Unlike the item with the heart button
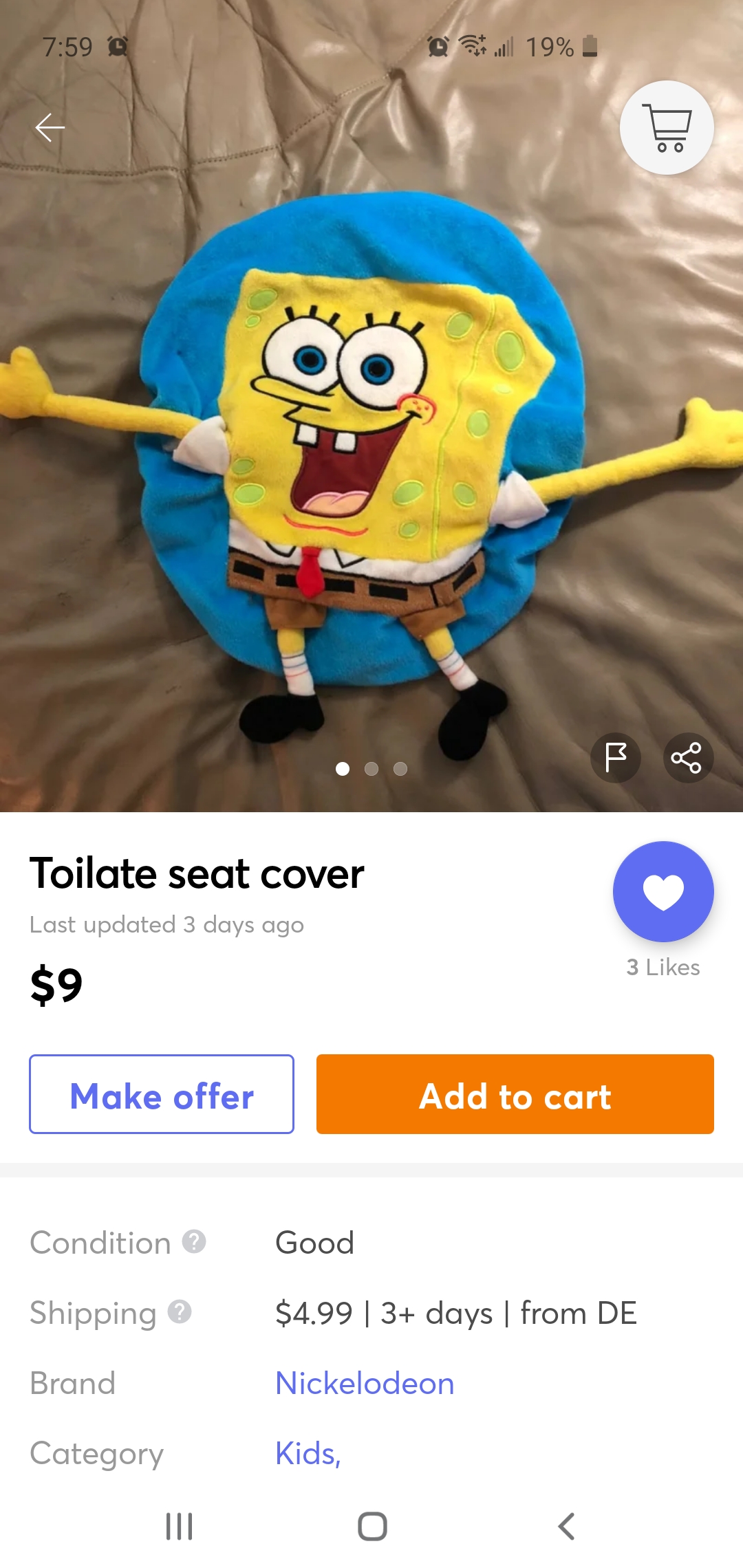Viewport: 743px width, 1568px height. pyautogui.click(x=663, y=891)
